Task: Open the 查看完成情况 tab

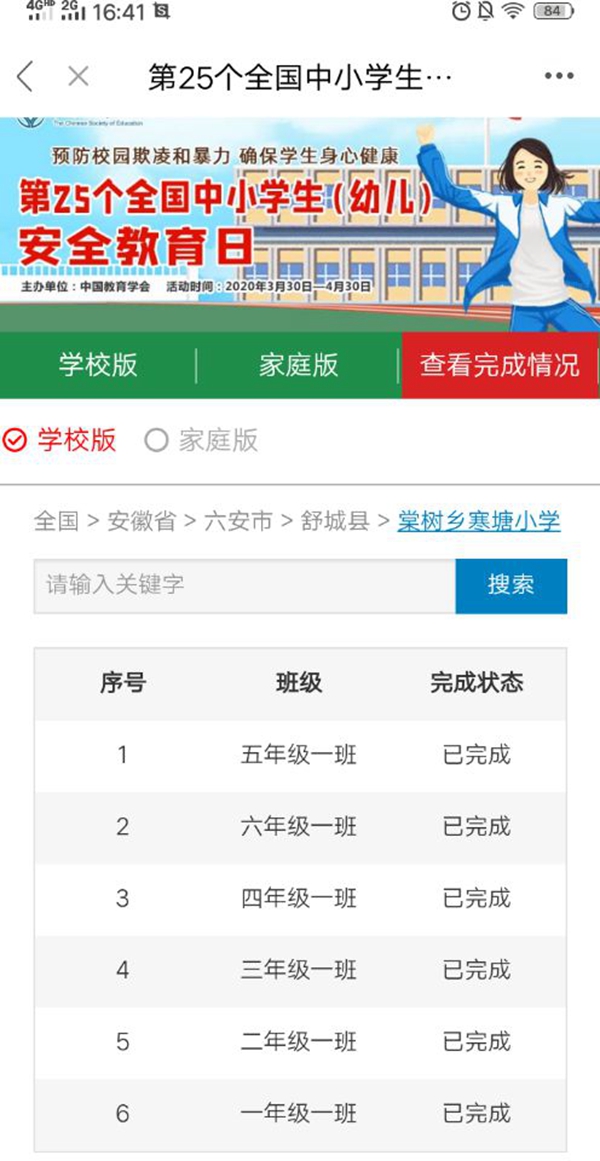Action: coord(499,365)
